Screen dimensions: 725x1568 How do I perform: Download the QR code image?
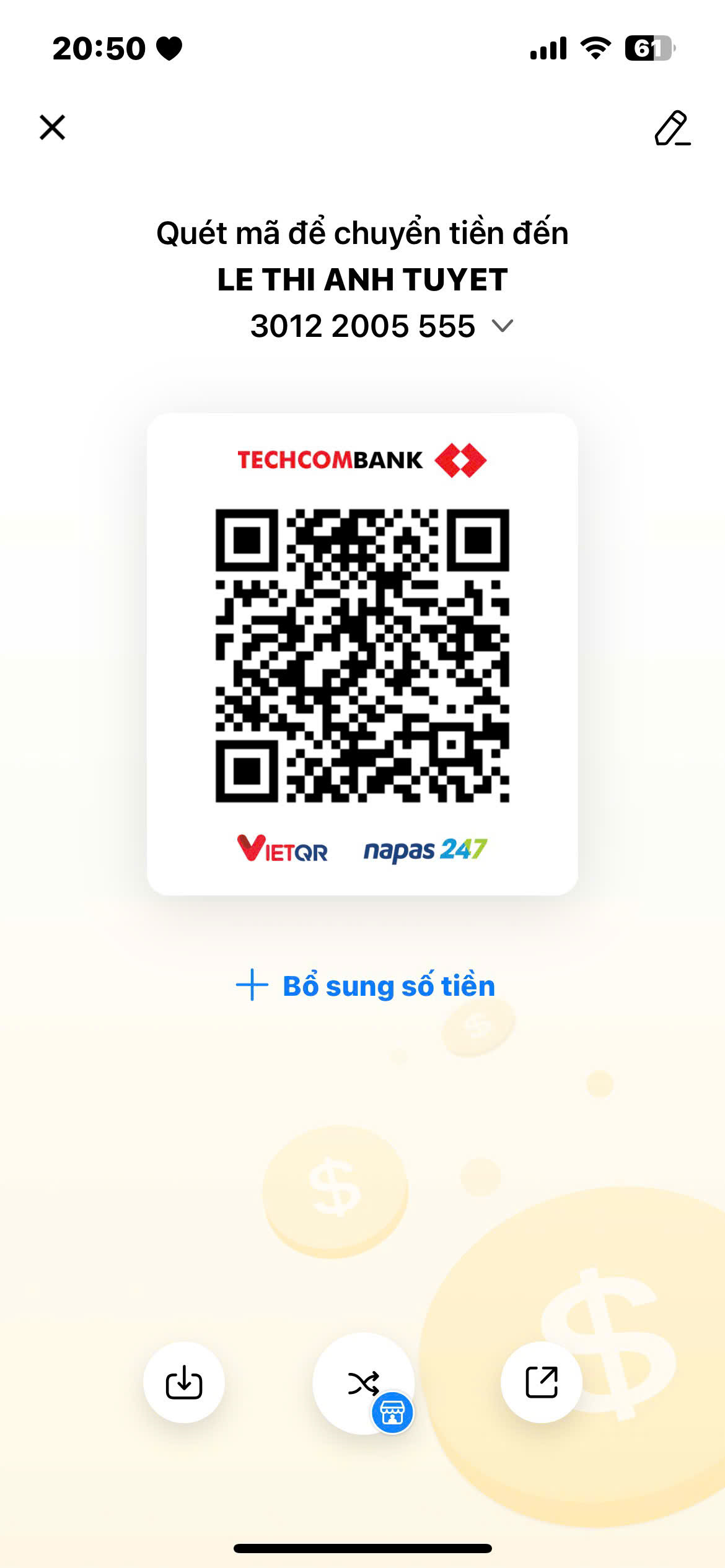click(184, 1382)
